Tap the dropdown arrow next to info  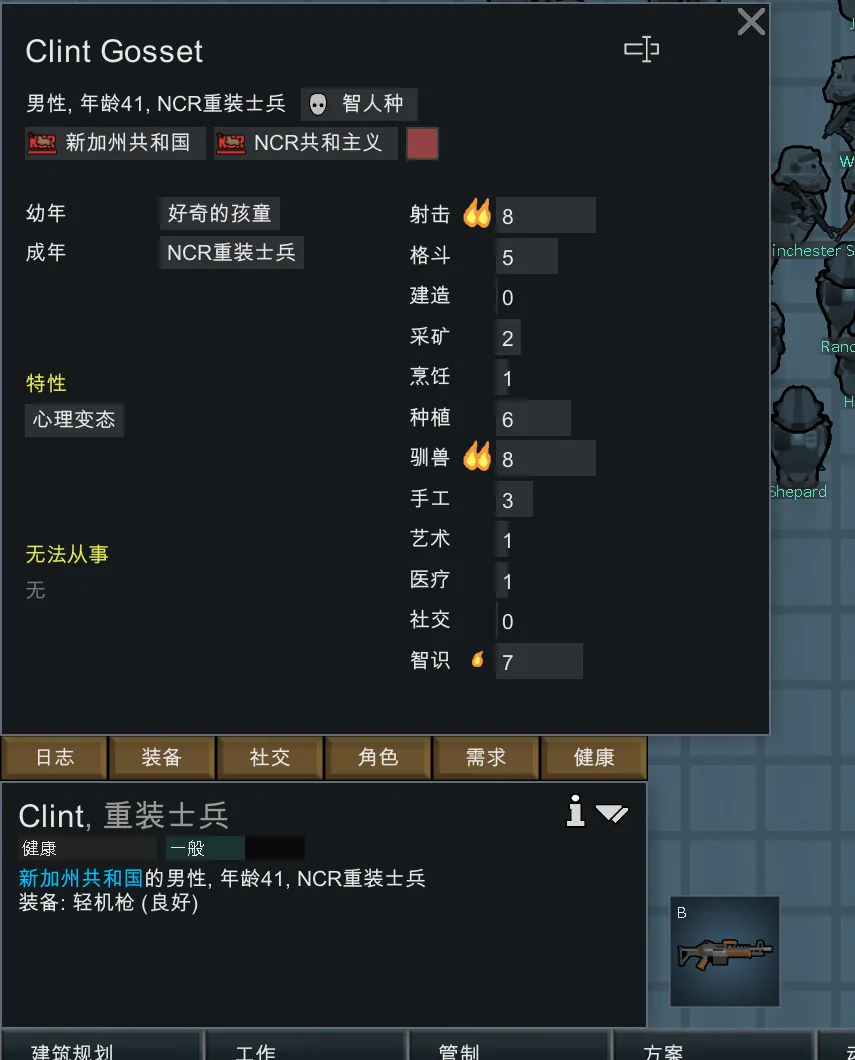[x=611, y=814]
